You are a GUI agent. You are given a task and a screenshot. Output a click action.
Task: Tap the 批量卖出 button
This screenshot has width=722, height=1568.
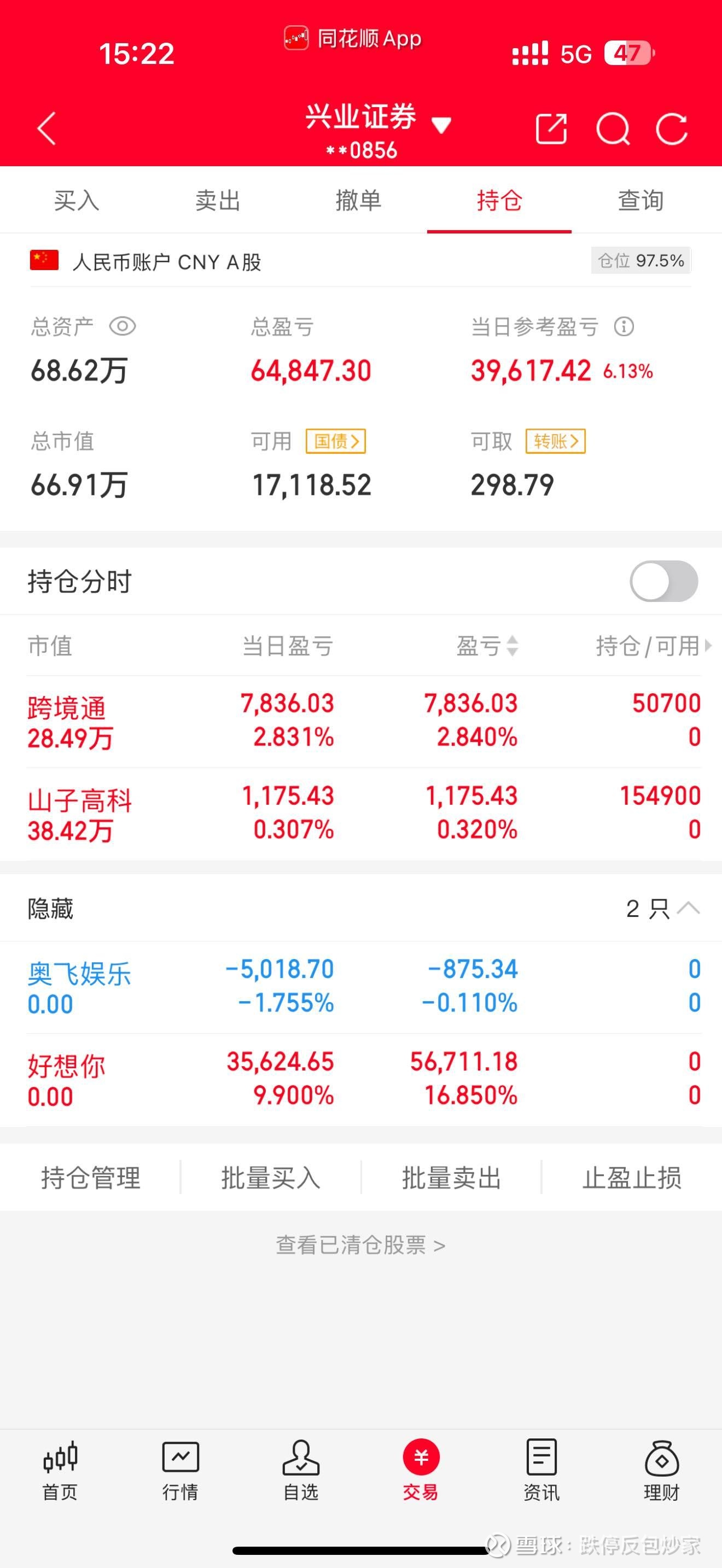pyautogui.click(x=451, y=1177)
